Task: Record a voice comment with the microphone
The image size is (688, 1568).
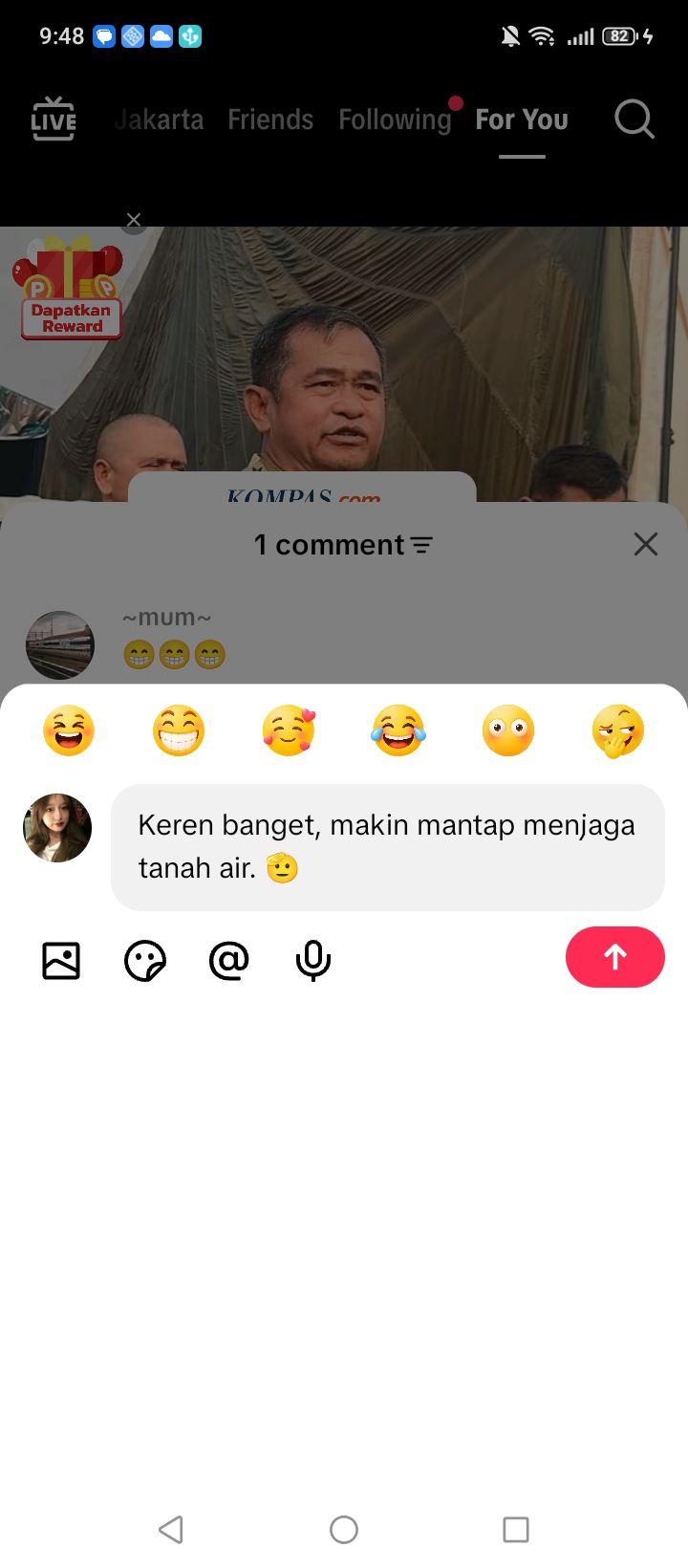Action: (x=312, y=961)
